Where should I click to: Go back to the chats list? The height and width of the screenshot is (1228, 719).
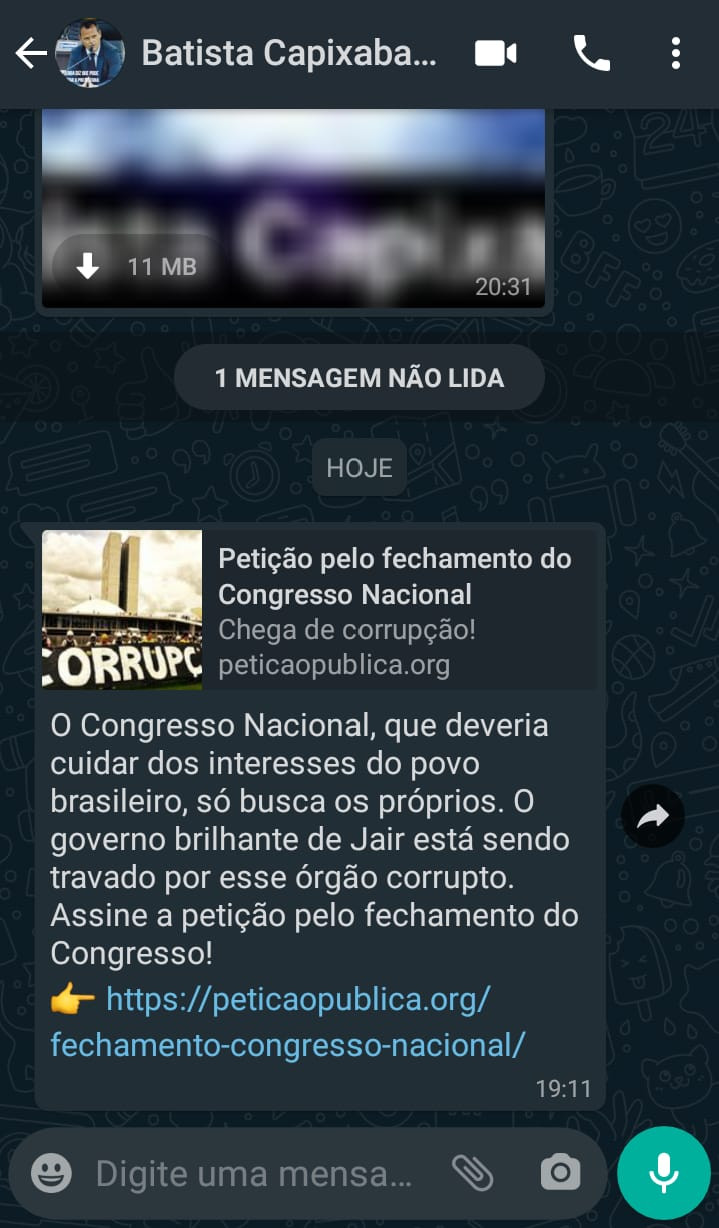pyautogui.click(x=30, y=54)
